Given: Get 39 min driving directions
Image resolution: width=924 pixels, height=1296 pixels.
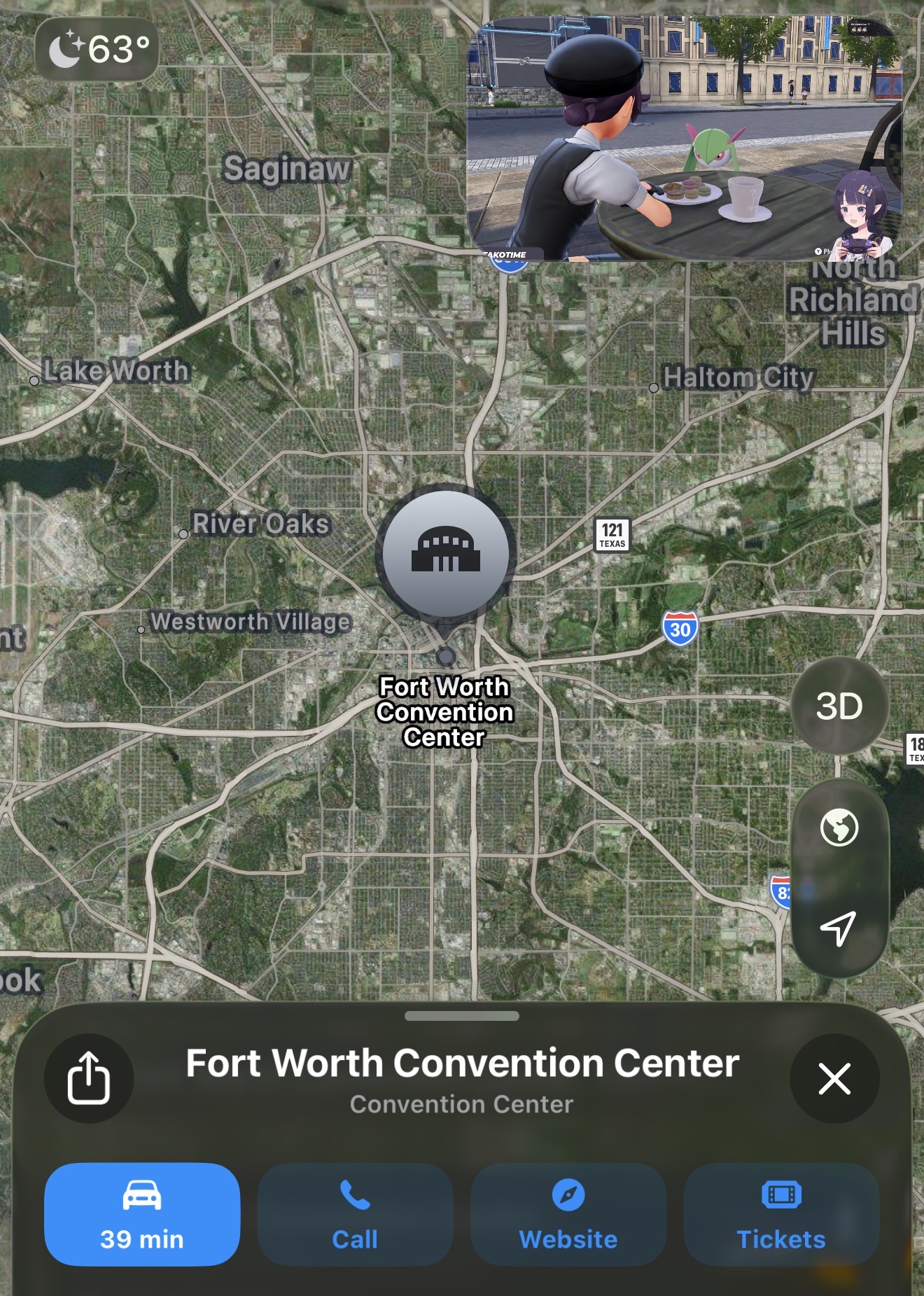Looking at the screenshot, I should click(x=142, y=1214).
